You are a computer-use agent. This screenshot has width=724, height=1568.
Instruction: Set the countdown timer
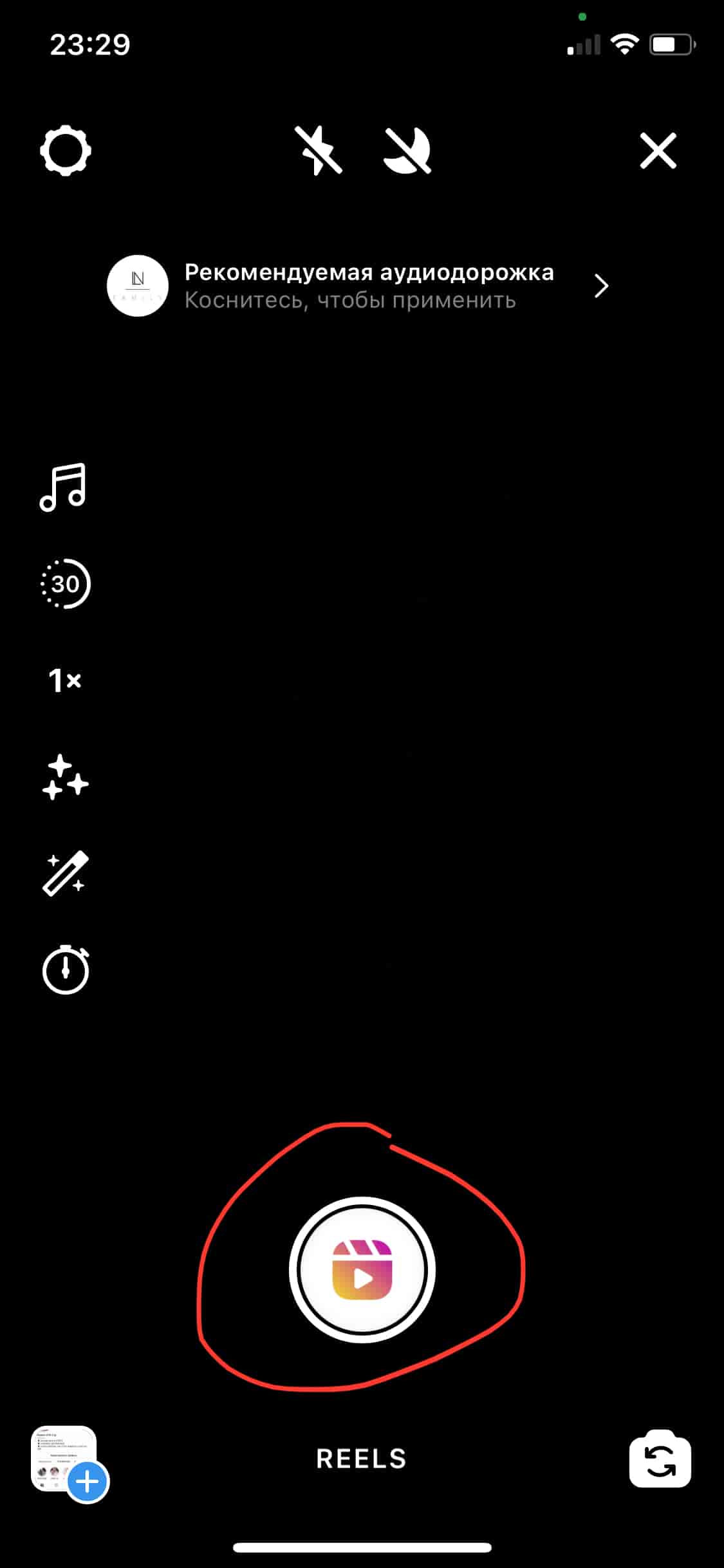[65, 969]
